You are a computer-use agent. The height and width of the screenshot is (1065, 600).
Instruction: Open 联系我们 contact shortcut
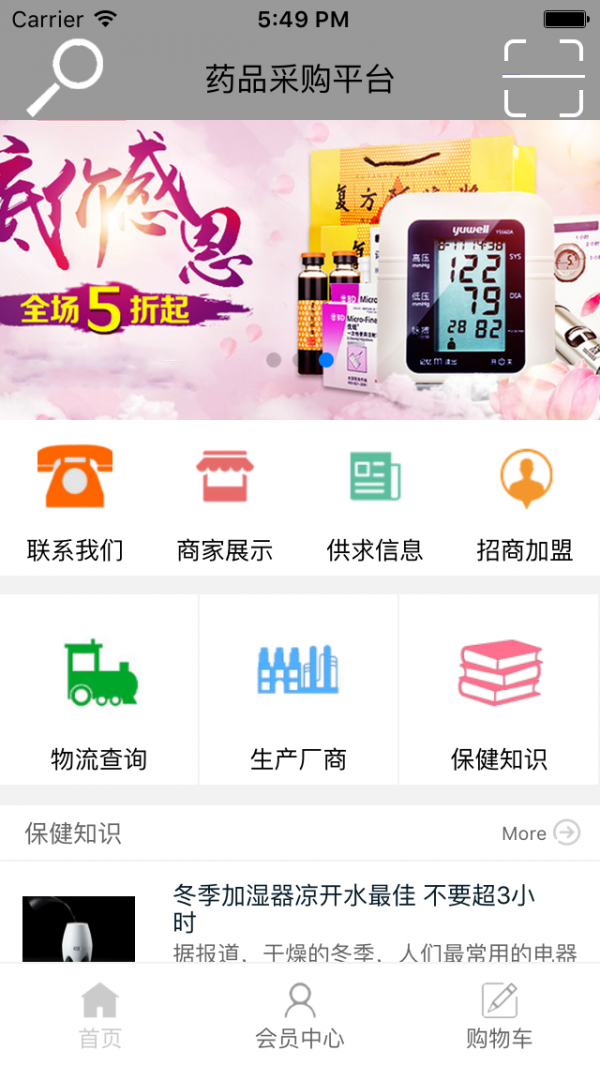(x=75, y=505)
